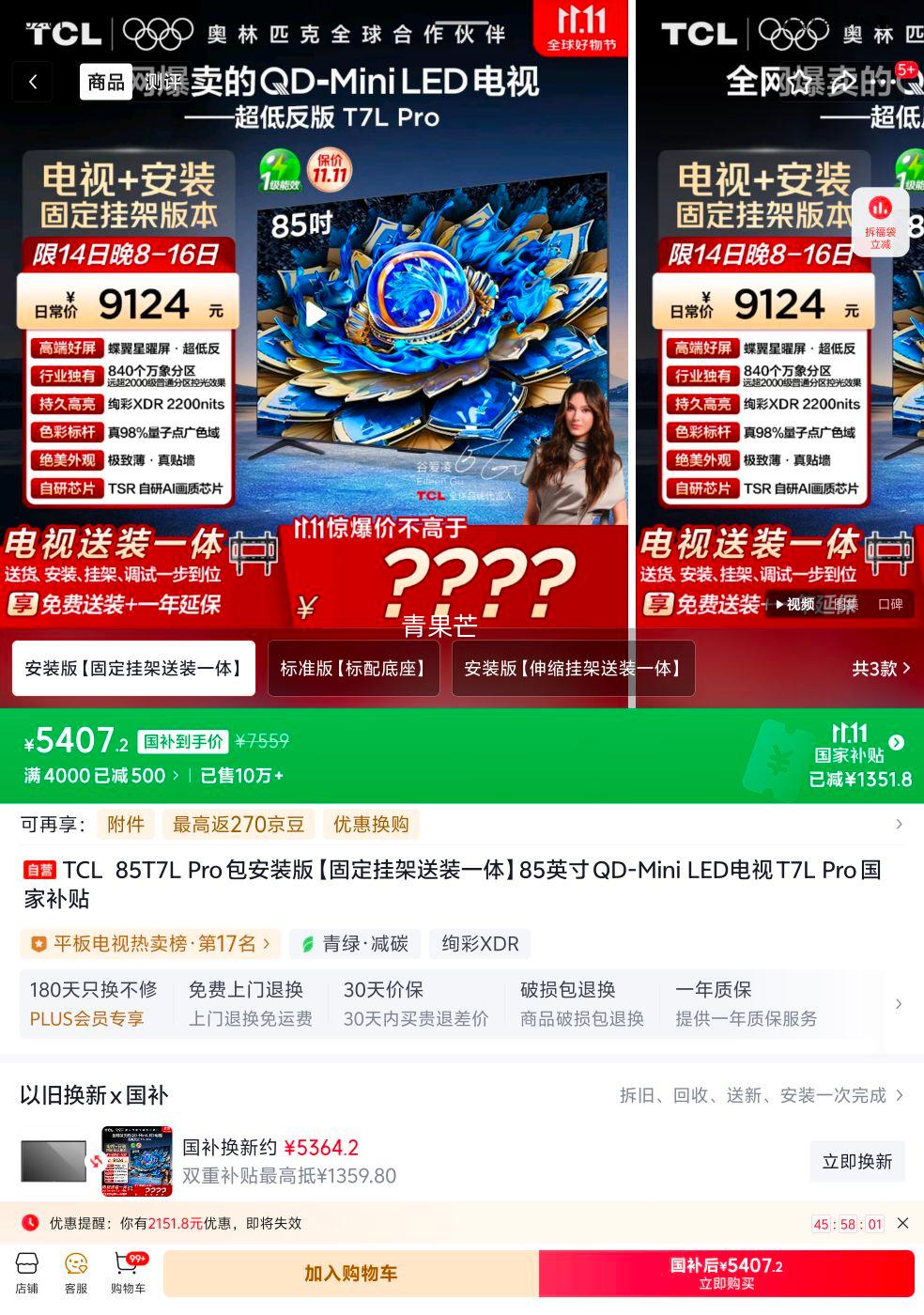Play the product video
The width and height of the screenshot is (924, 1315).
(316, 313)
